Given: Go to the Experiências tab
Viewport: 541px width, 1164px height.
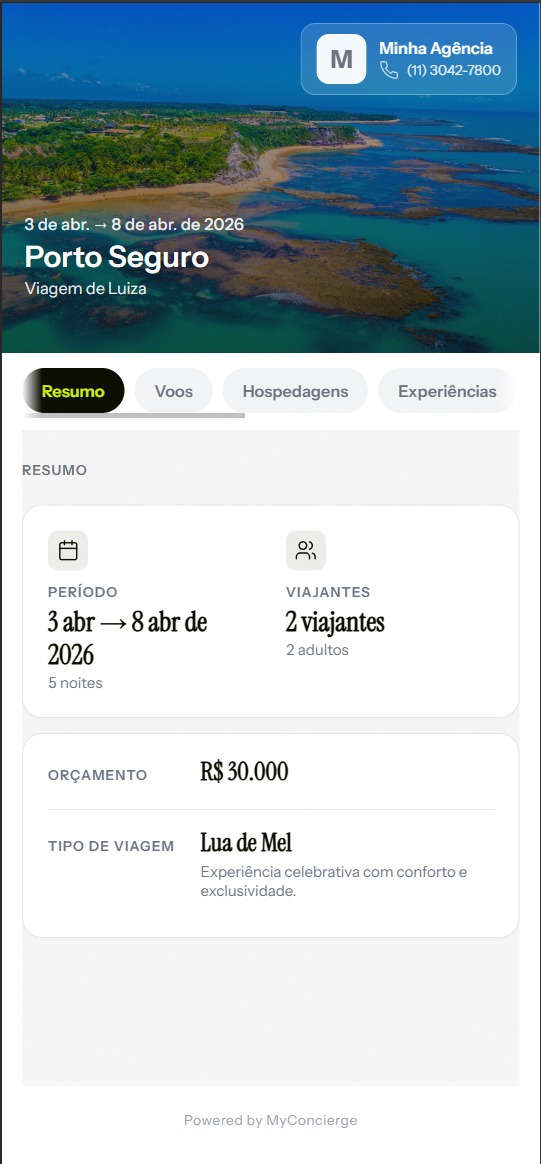Looking at the screenshot, I should coord(447,390).
